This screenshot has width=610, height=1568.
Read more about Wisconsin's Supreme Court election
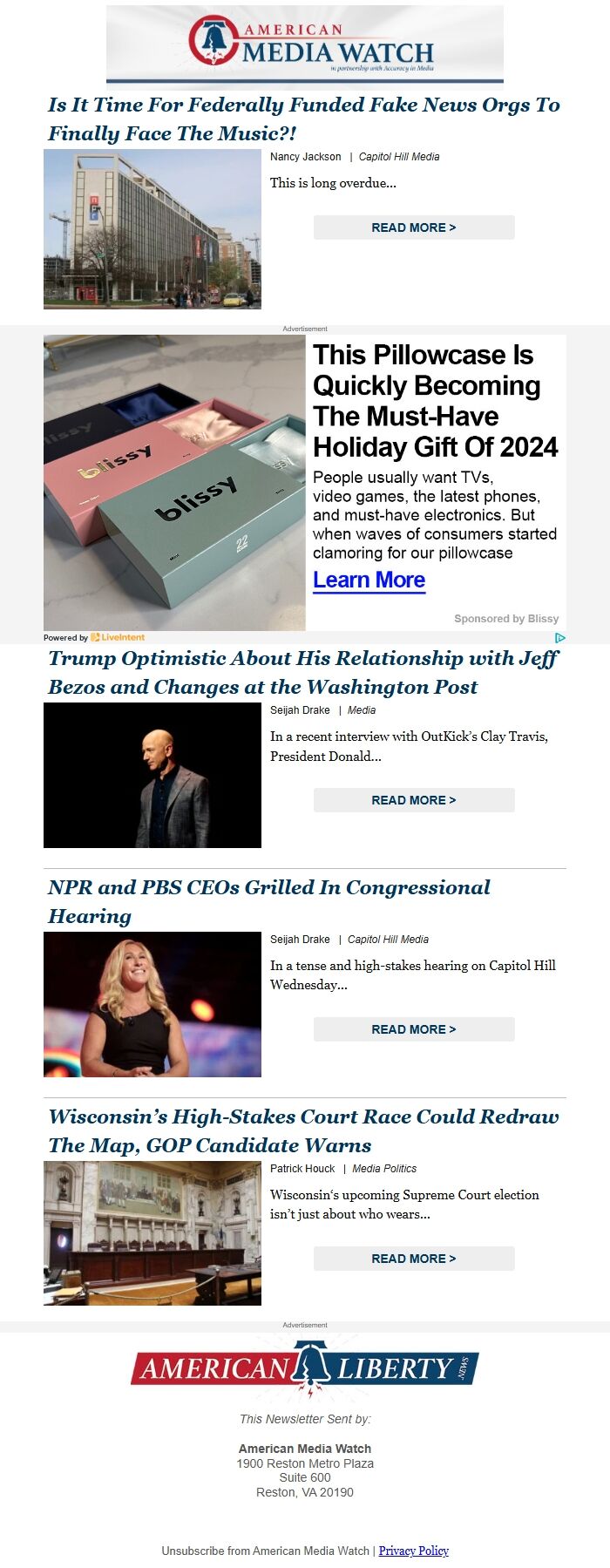pyautogui.click(x=413, y=1259)
